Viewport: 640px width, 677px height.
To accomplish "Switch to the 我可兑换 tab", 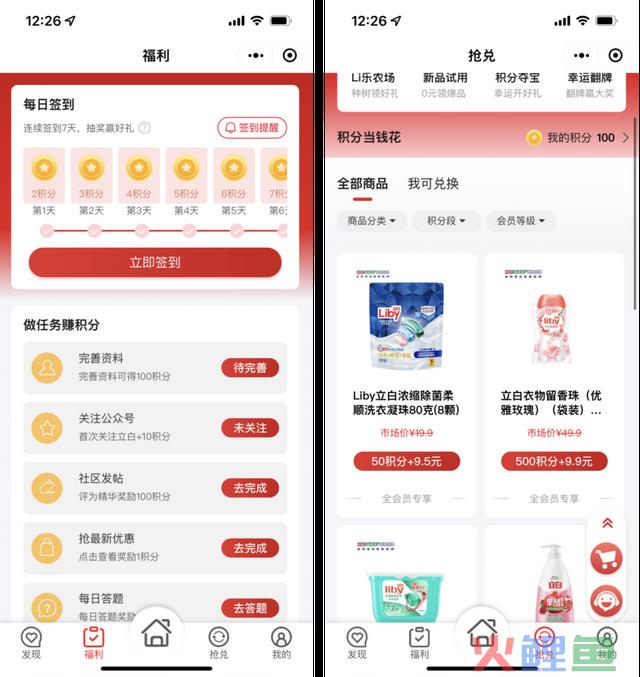I will 433,184.
